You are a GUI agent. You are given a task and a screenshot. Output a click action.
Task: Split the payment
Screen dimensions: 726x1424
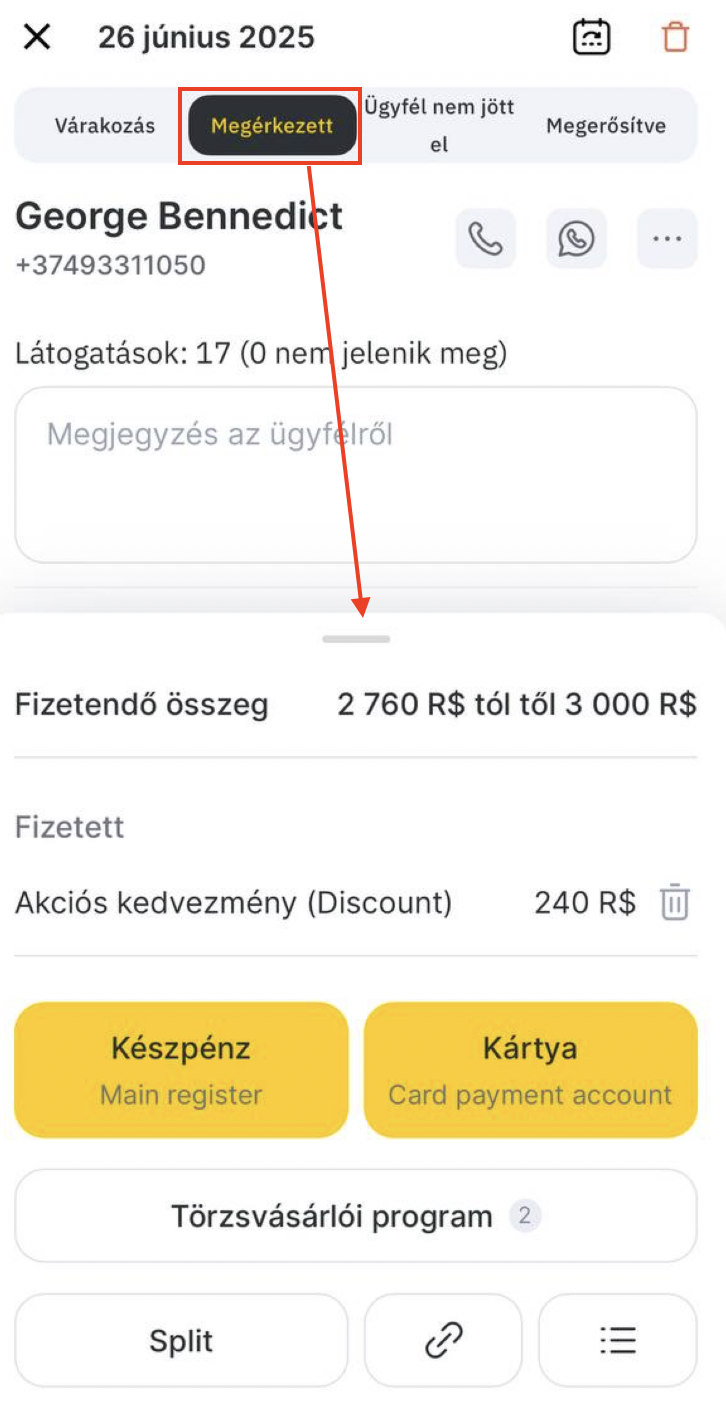[181, 1340]
